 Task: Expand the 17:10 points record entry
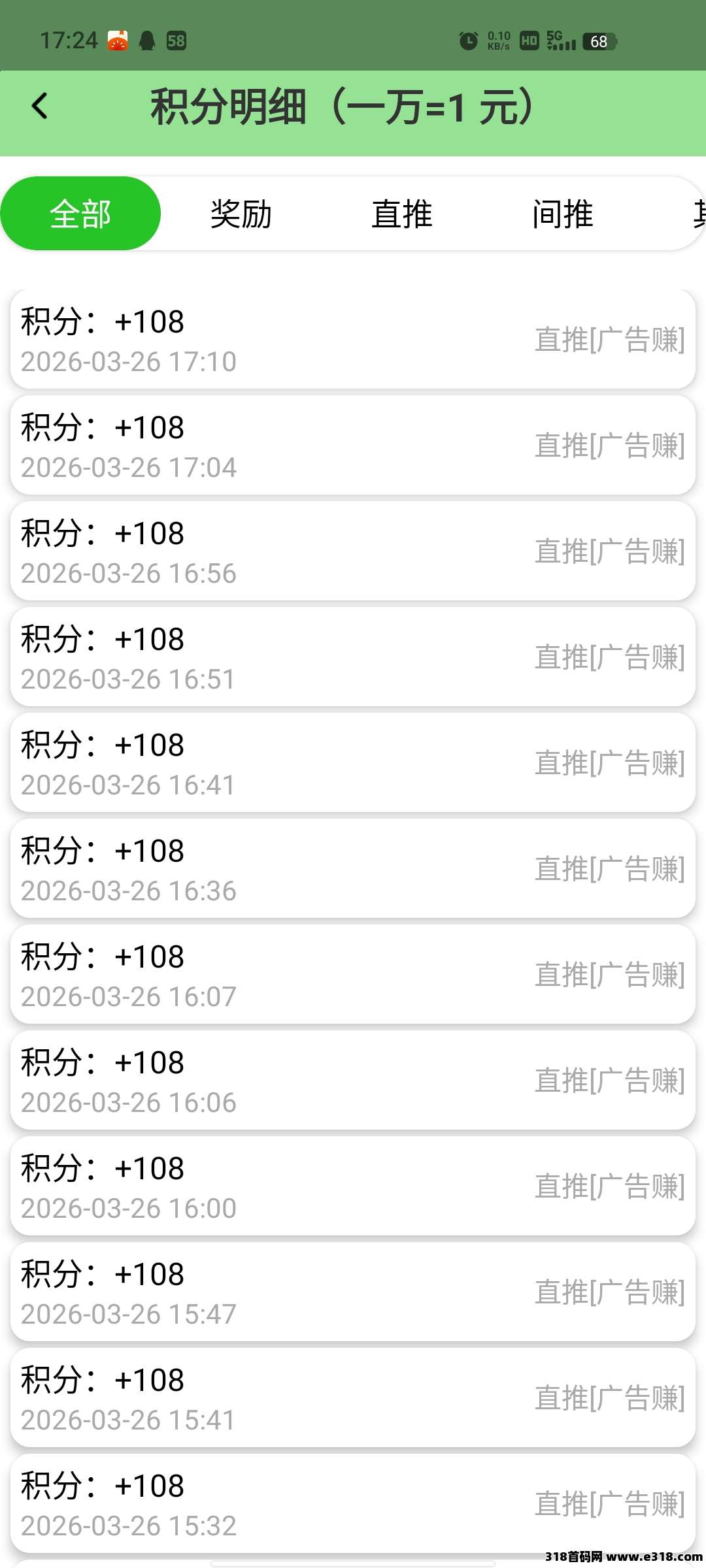pos(353,338)
